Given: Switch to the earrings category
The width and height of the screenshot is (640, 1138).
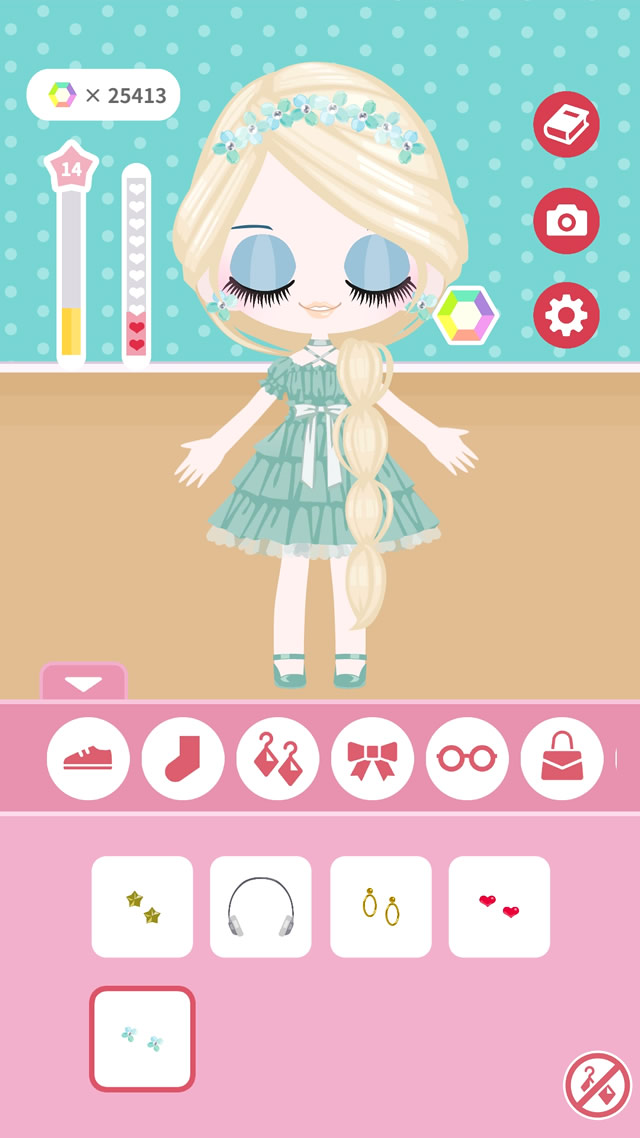Looking at the screenshot, I should point(278,758).
